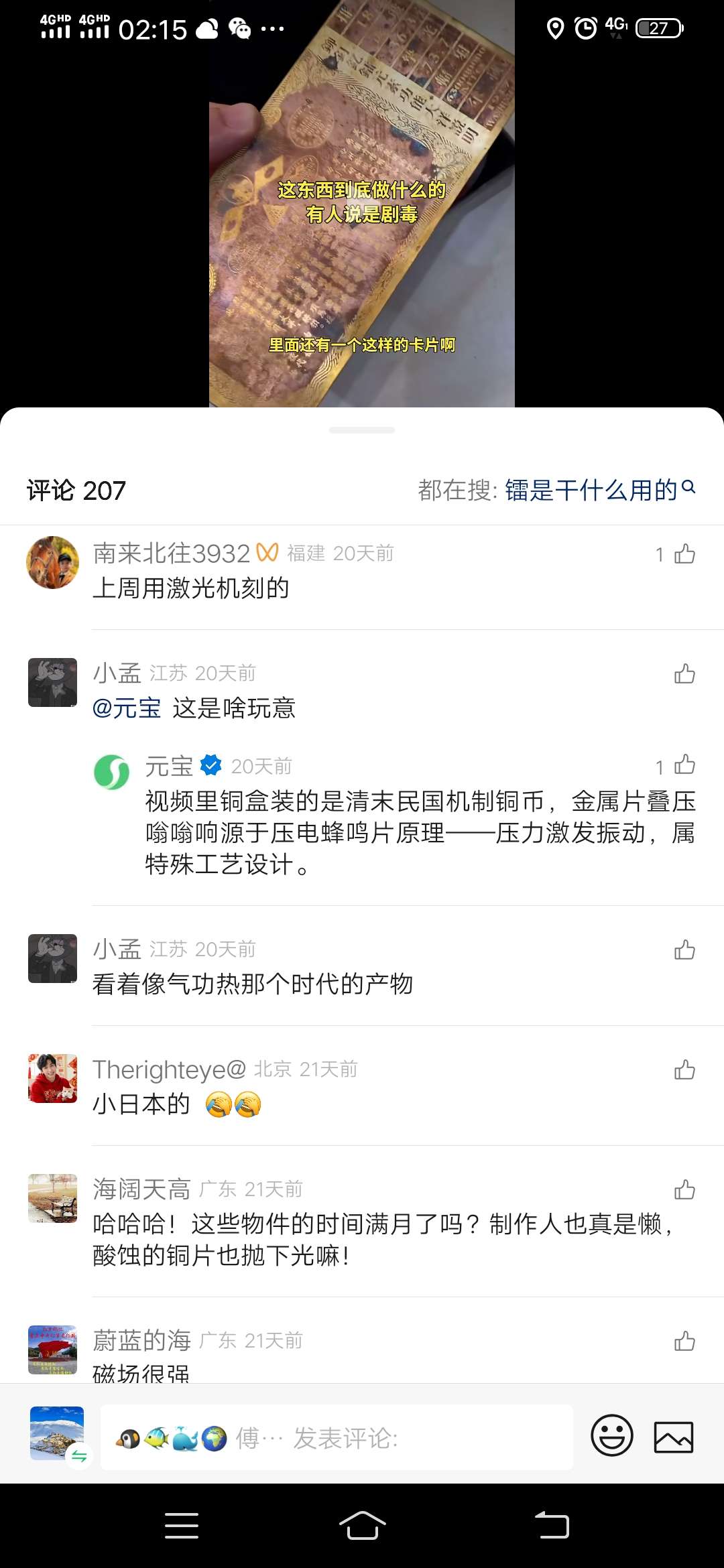The height and width of the screenshot is (1568, 724).
Task: Go to the home screen
Action: click(362, 1526)
